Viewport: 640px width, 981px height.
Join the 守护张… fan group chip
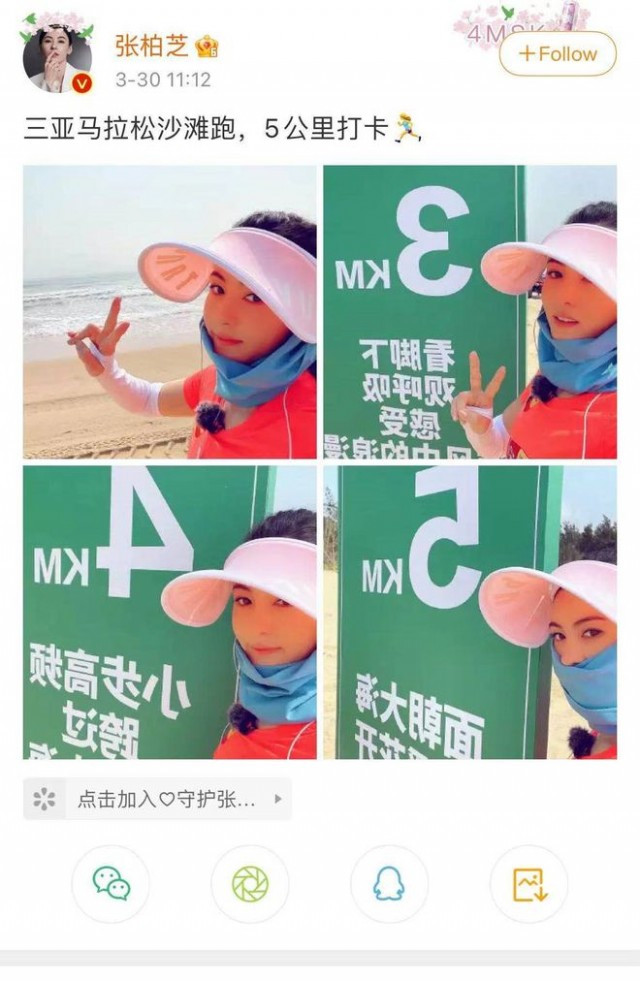157,799
